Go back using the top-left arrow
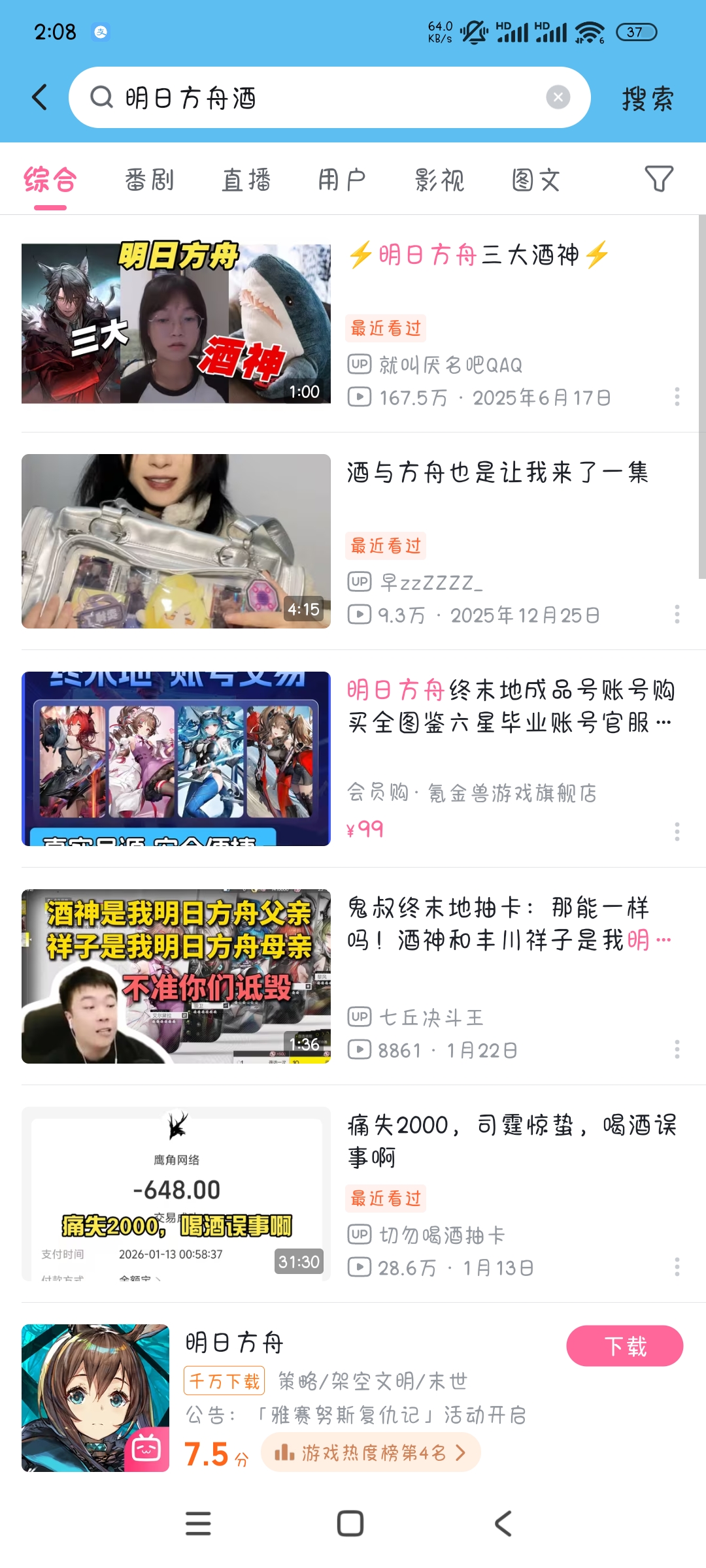706x1568 pixels. [40, 97]
